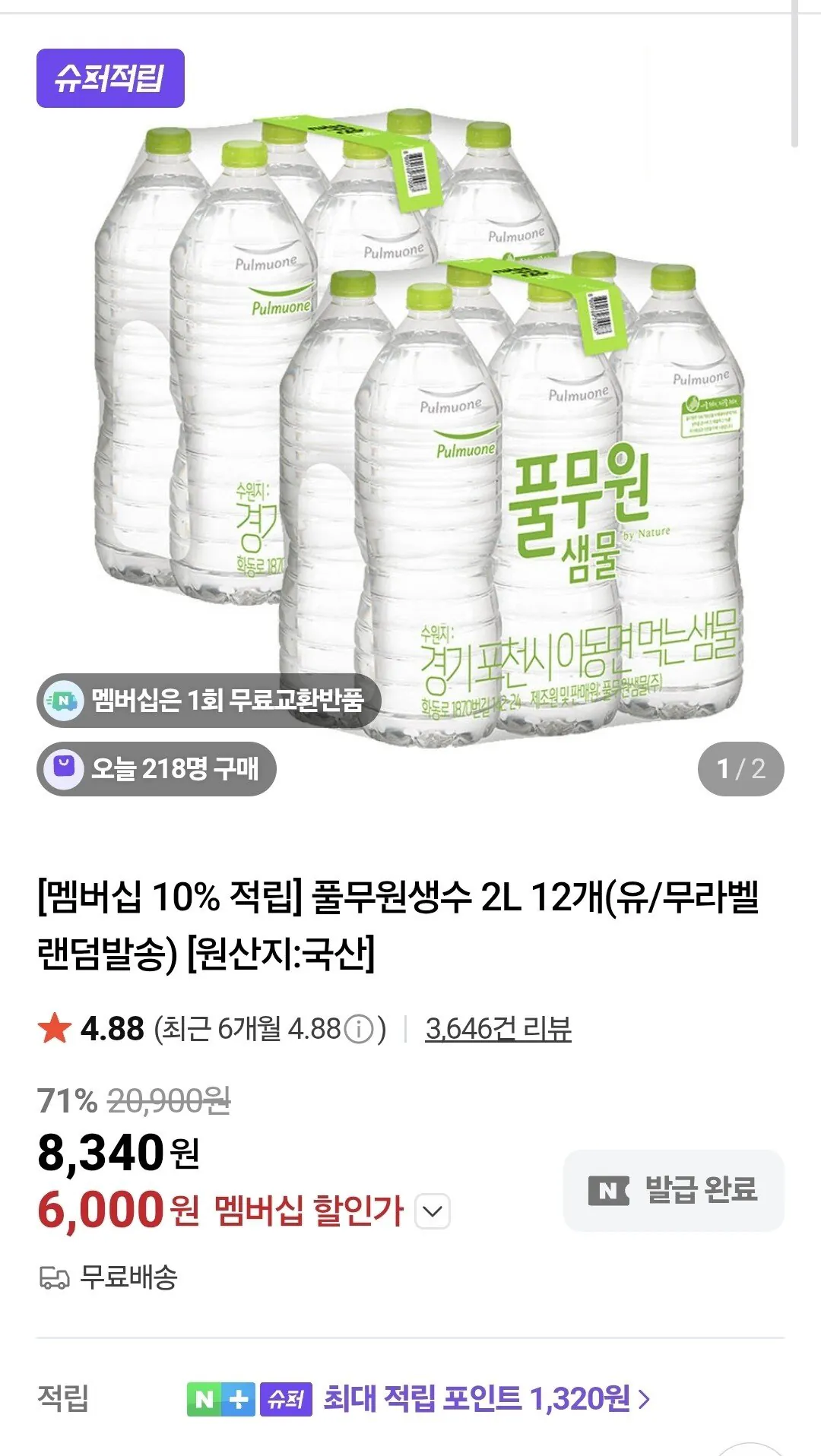Click the 1/2 image page indicator
Viewport: 821px width, 1456px height.
740,769
